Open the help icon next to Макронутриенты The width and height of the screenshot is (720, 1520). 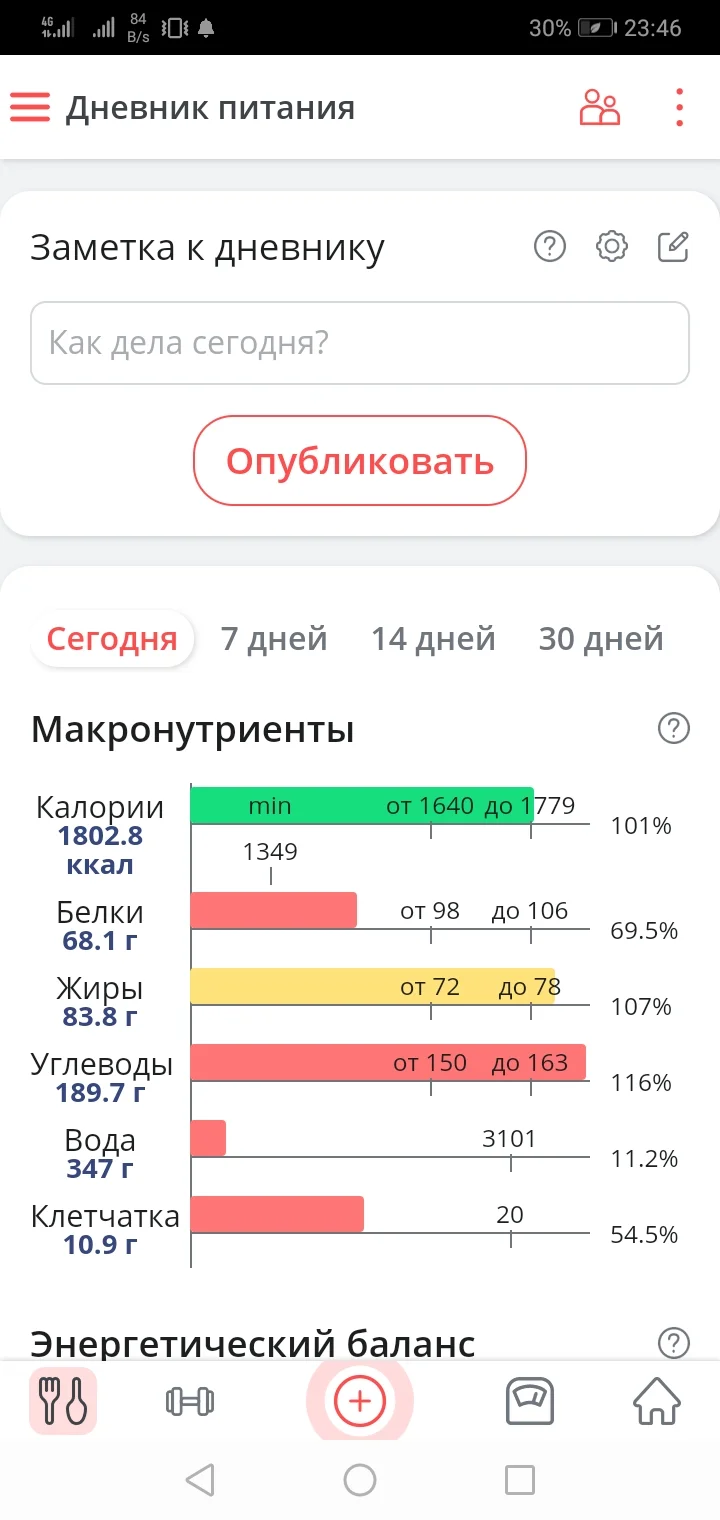tap(673, 728)
